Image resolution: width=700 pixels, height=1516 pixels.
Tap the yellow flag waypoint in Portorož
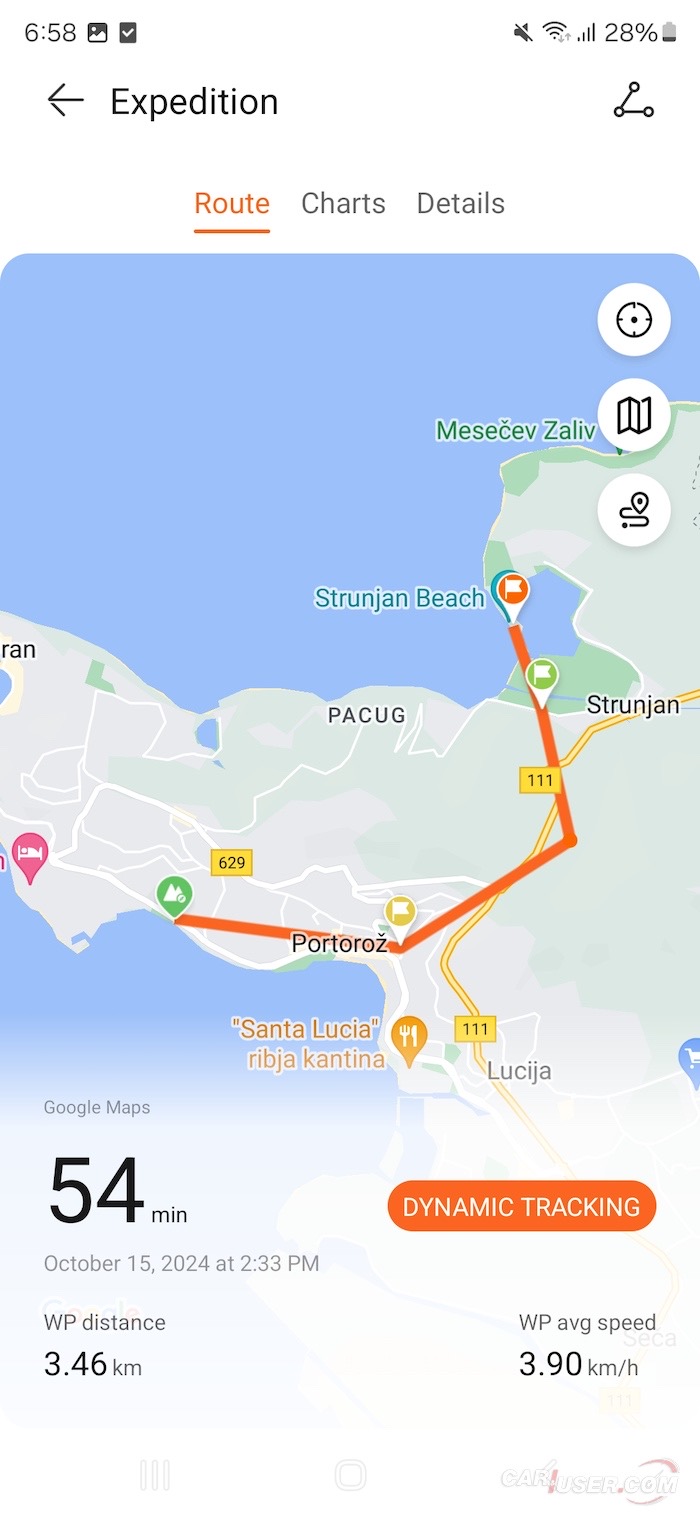point(400,913)
